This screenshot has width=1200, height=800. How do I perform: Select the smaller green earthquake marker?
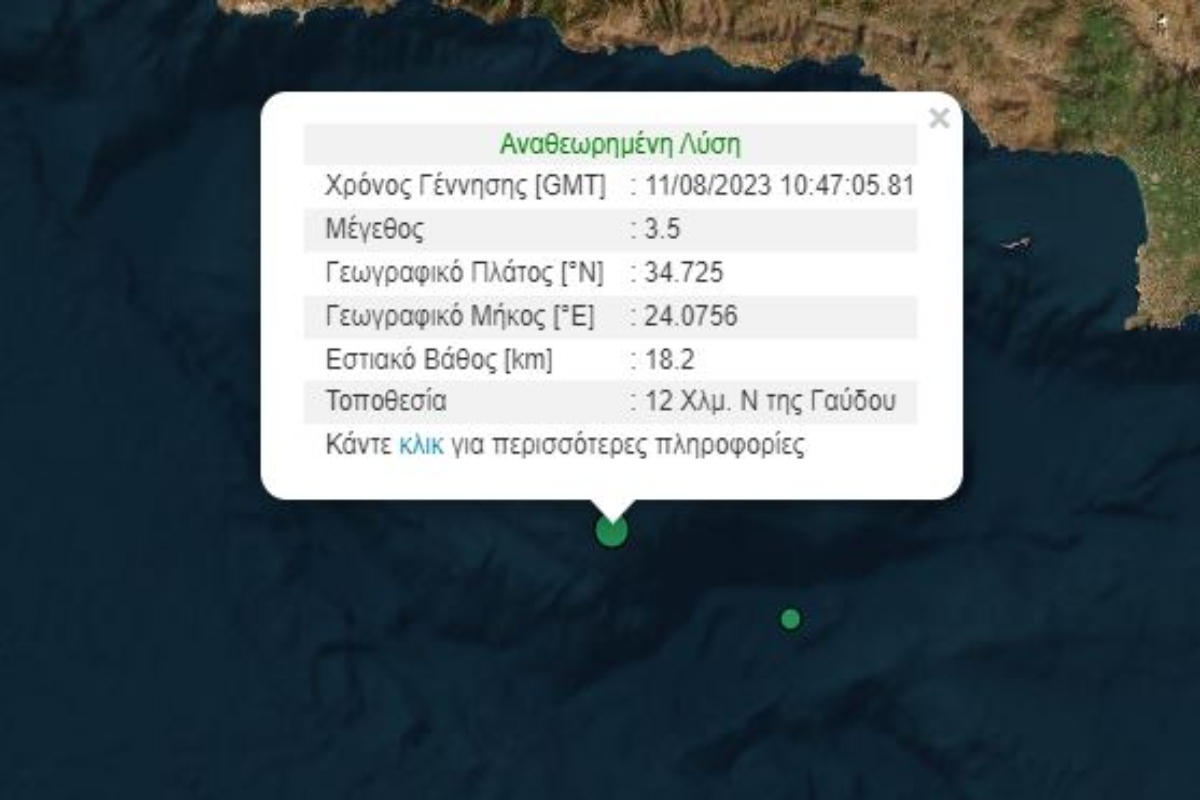(790, 619)
